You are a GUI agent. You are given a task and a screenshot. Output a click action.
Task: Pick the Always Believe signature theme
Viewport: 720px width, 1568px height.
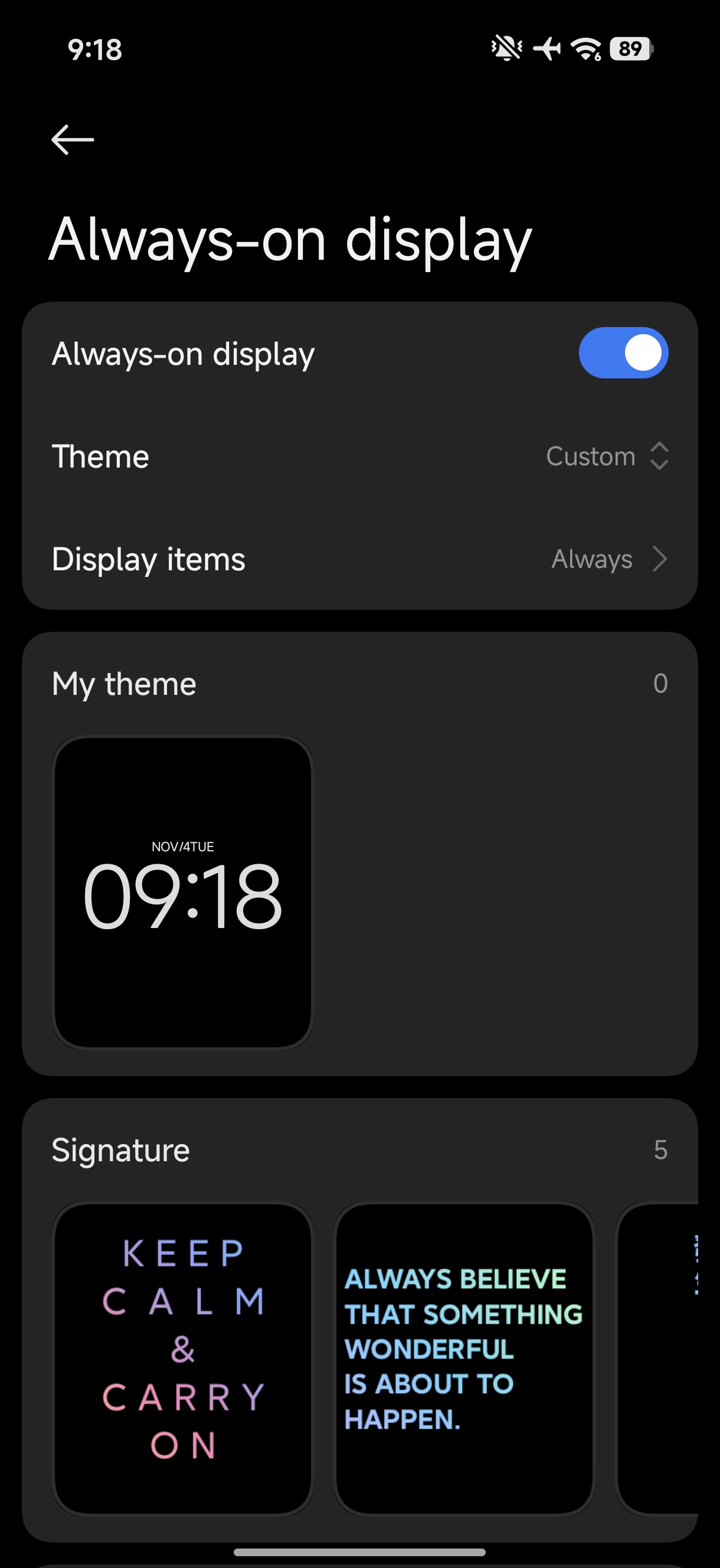coord(464,1357)
